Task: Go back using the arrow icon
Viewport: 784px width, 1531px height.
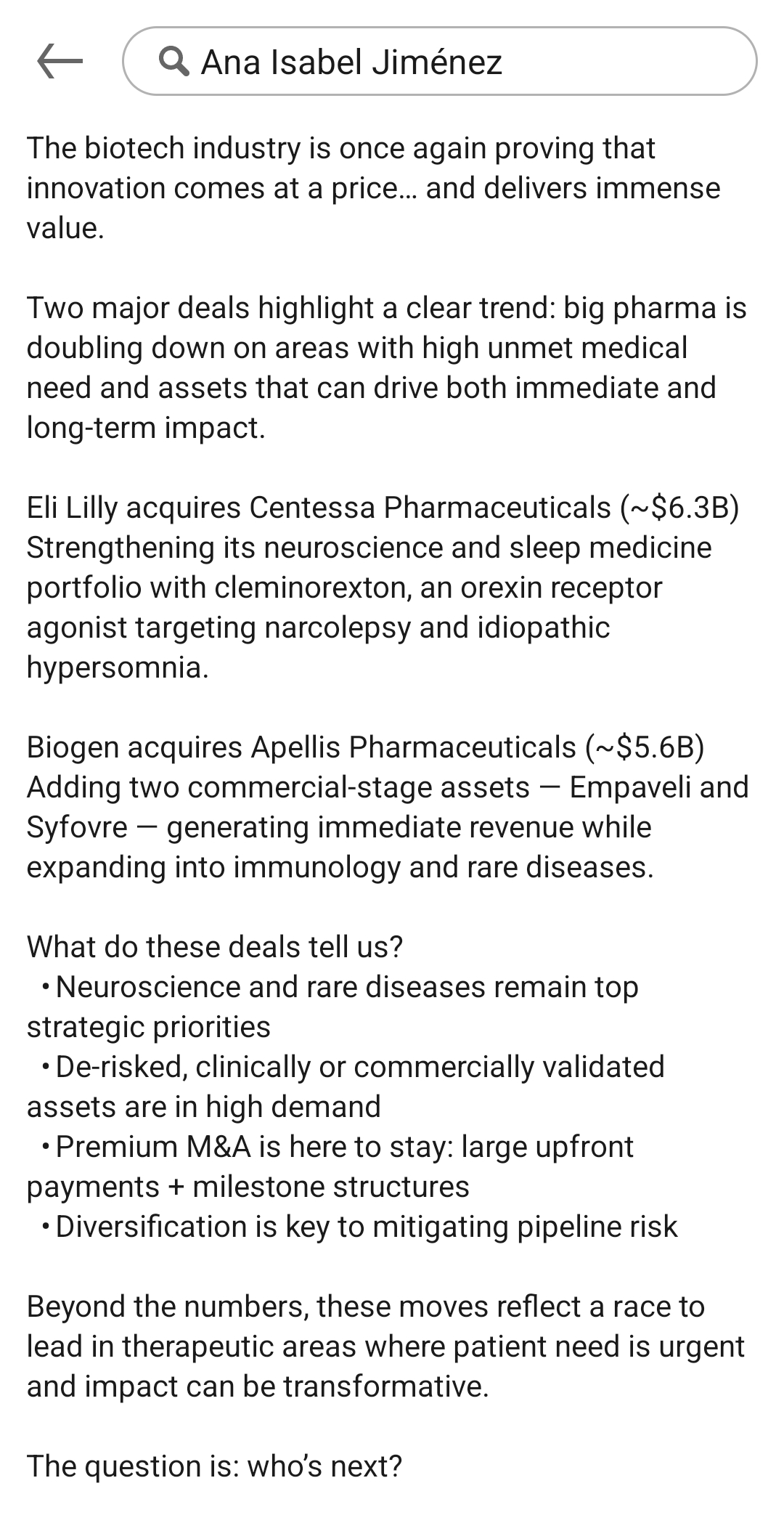Action: [60, 62]
